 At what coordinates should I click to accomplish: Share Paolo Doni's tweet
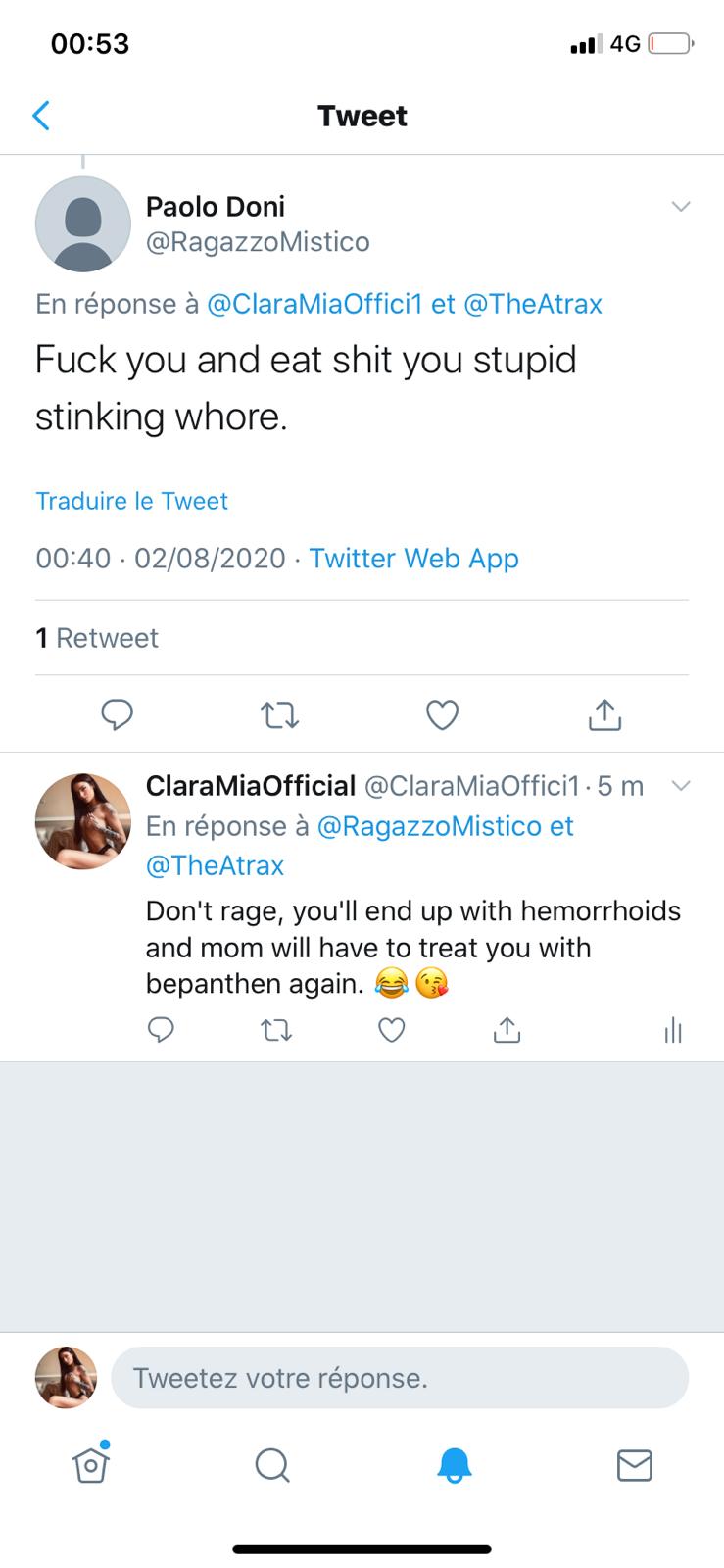tap(604, 715)
